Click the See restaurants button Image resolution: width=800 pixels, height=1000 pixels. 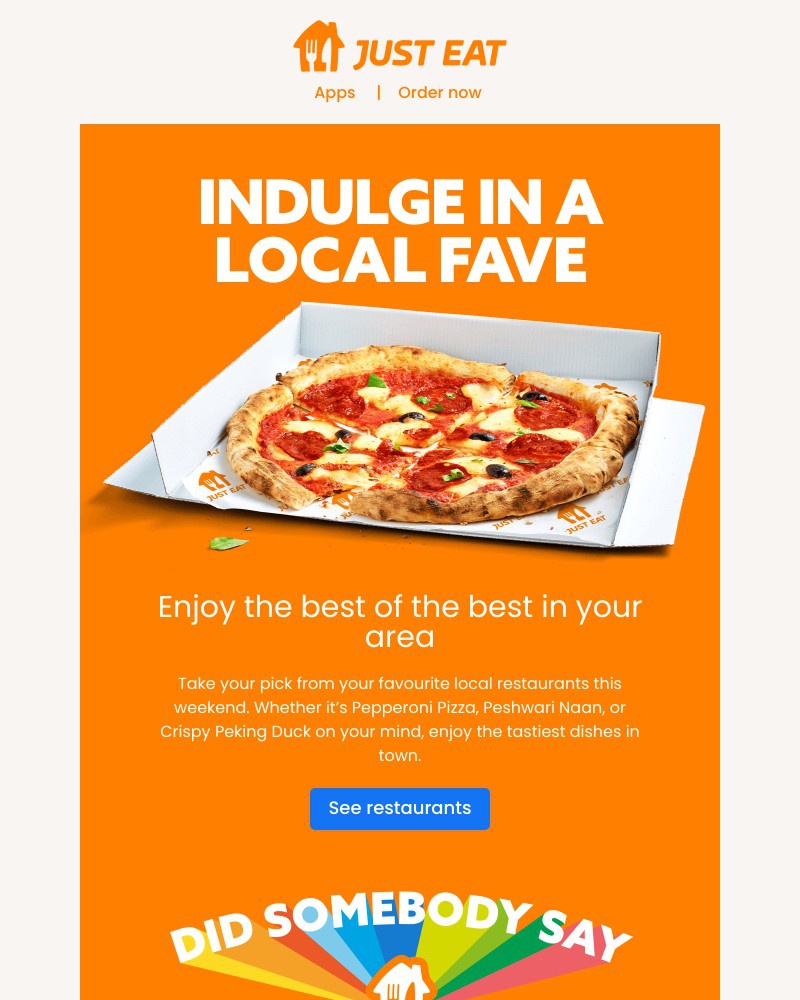point(400,808)
